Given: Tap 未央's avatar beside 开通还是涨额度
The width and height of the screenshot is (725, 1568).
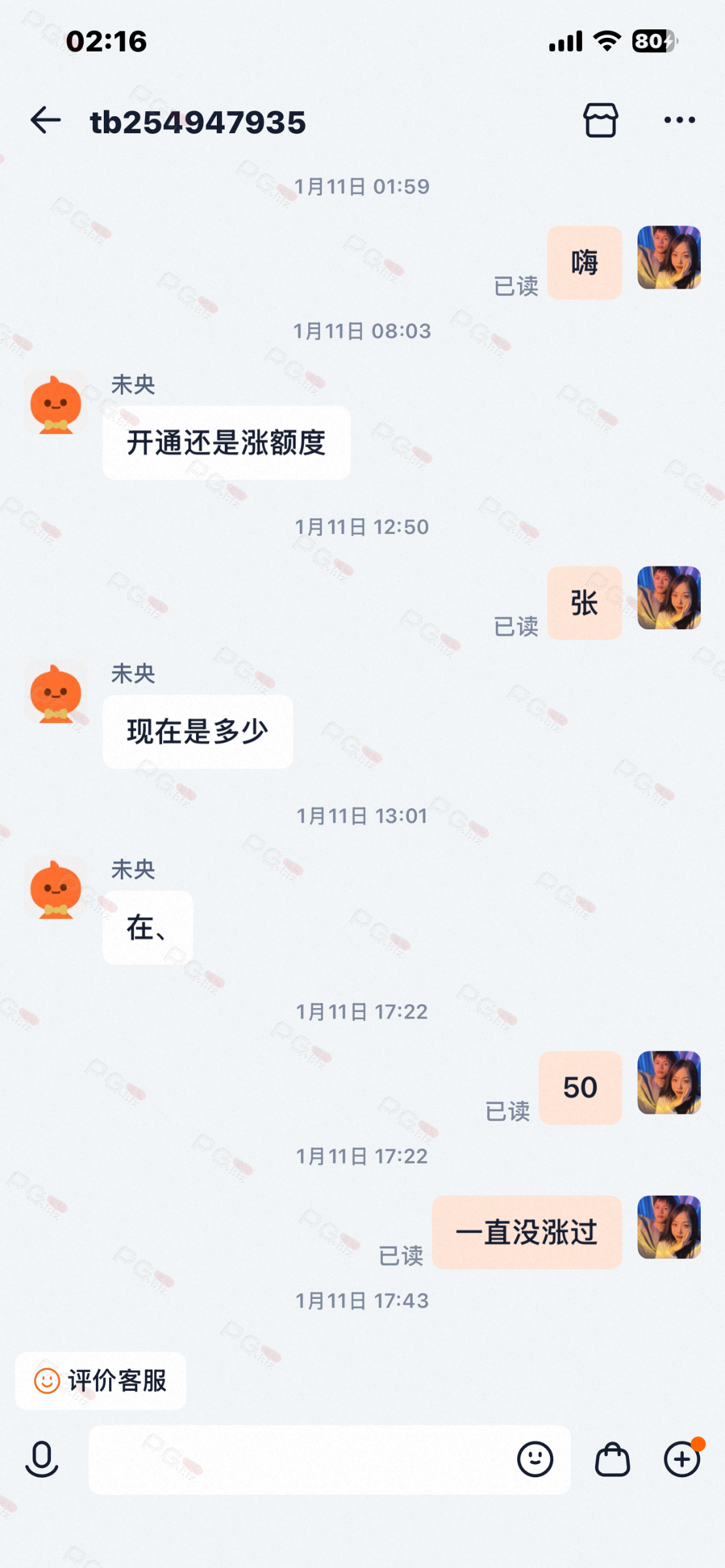Looking at the screenshot, I should pyautogui.click(x=56, y=404).
